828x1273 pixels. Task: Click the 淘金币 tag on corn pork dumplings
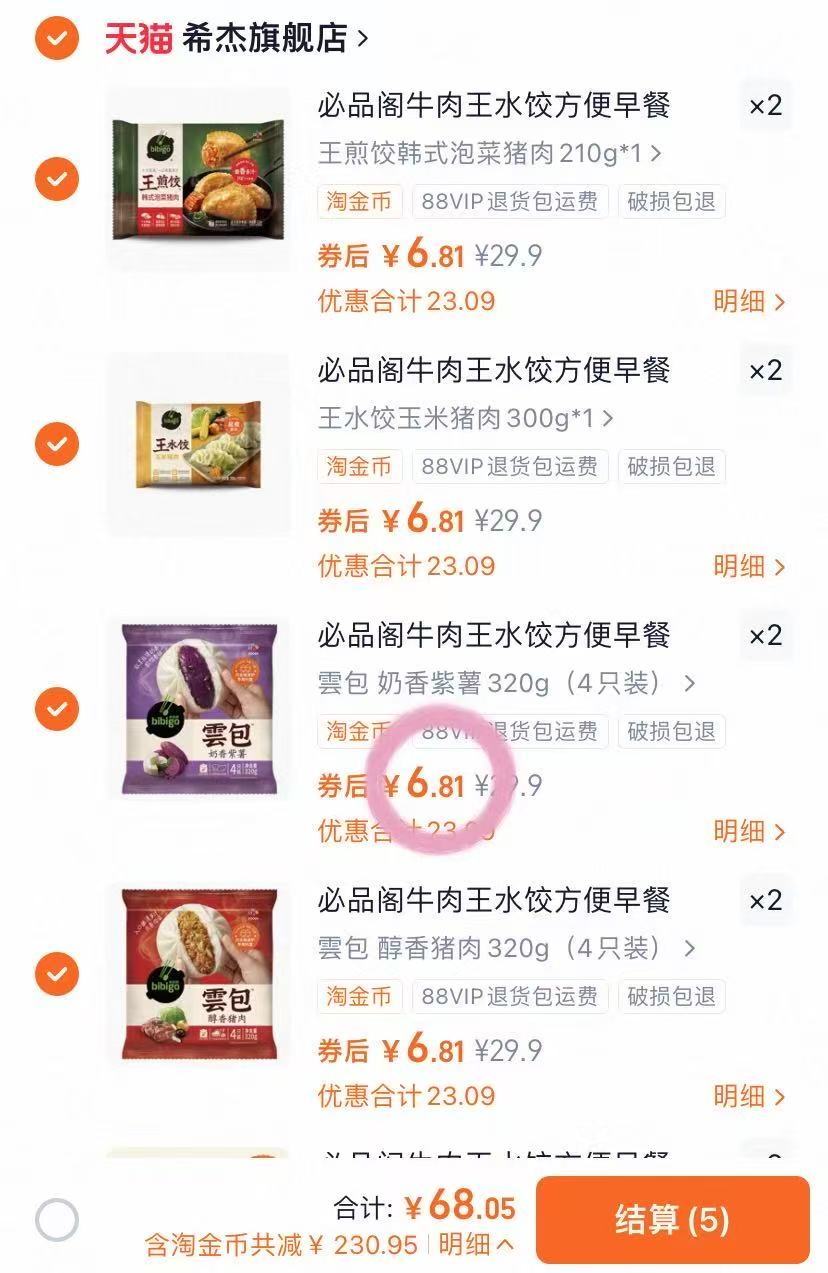(x=360, y=467)
